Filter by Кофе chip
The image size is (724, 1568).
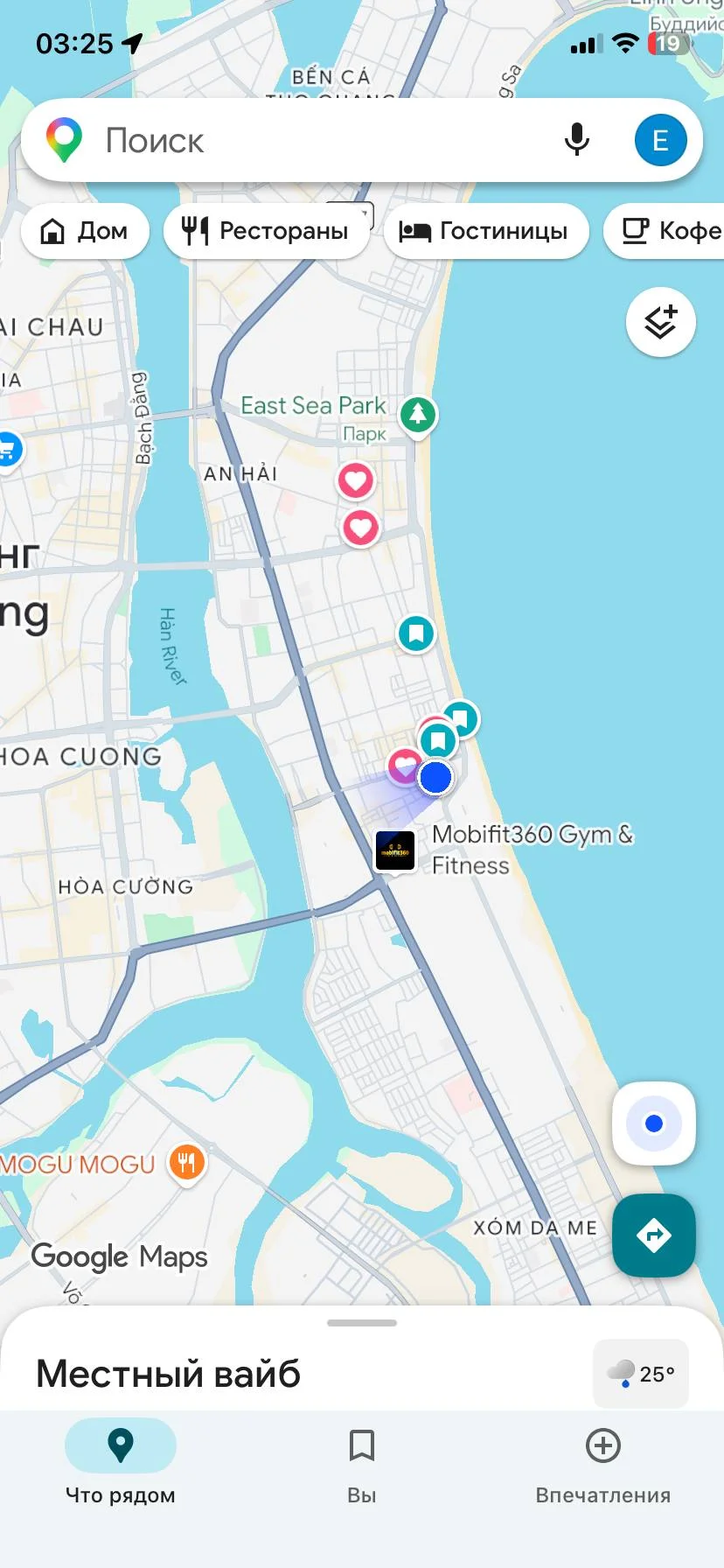(x=666, y=231)
